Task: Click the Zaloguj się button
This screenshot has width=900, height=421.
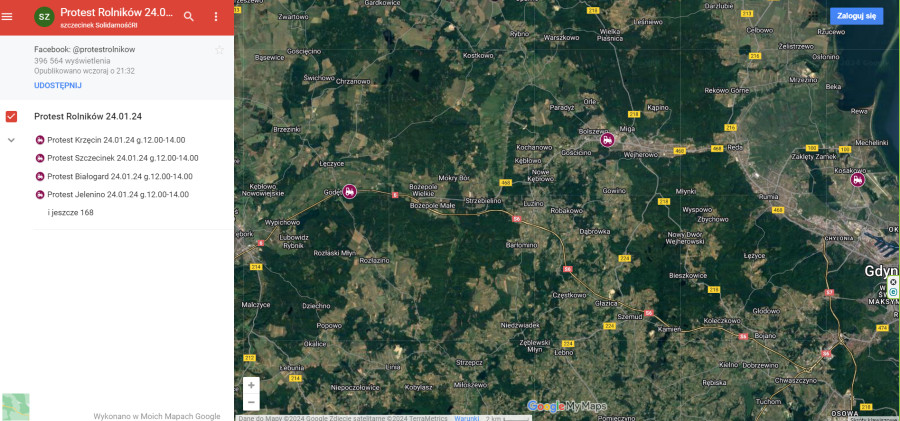Action: [x=856, y=16]
